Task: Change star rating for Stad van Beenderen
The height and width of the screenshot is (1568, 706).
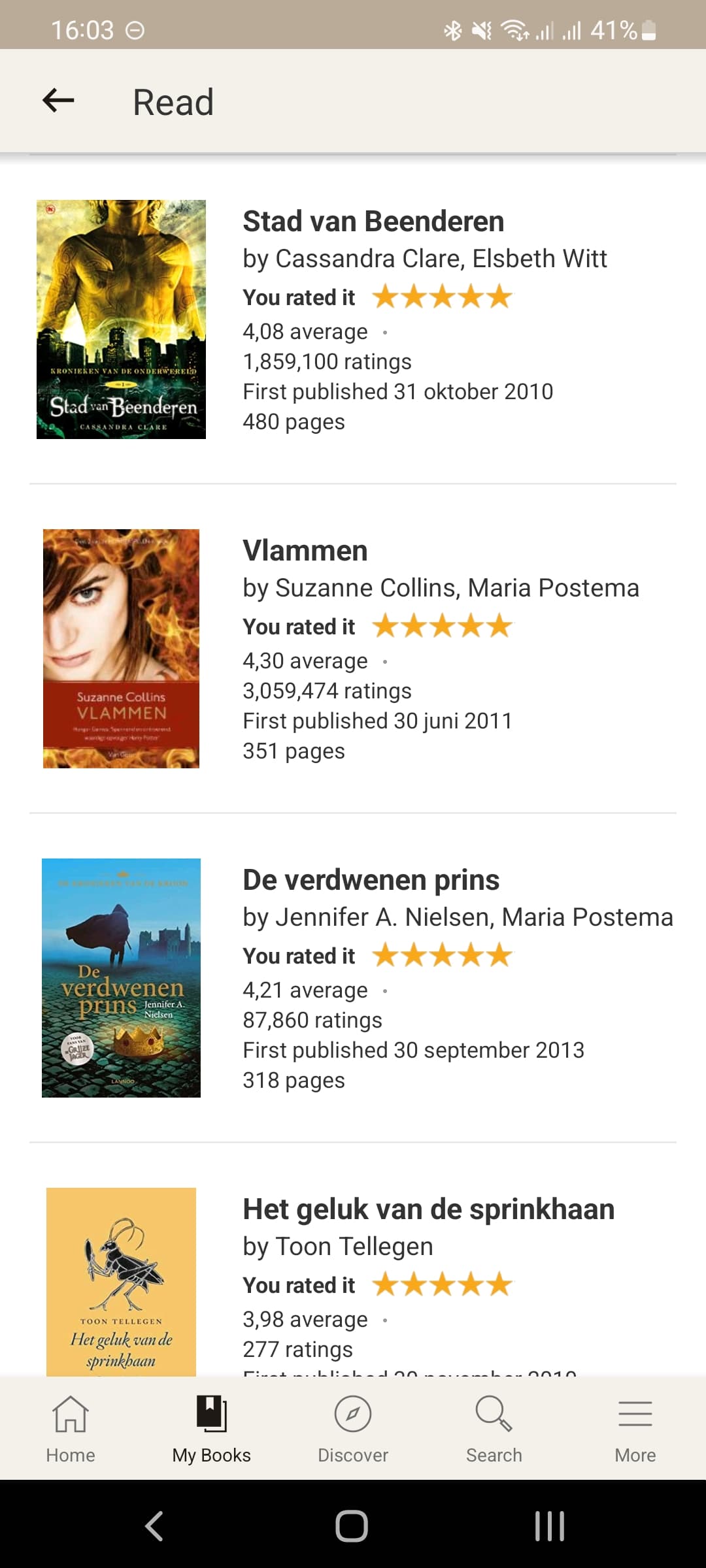Action: [x=443, y=297]
